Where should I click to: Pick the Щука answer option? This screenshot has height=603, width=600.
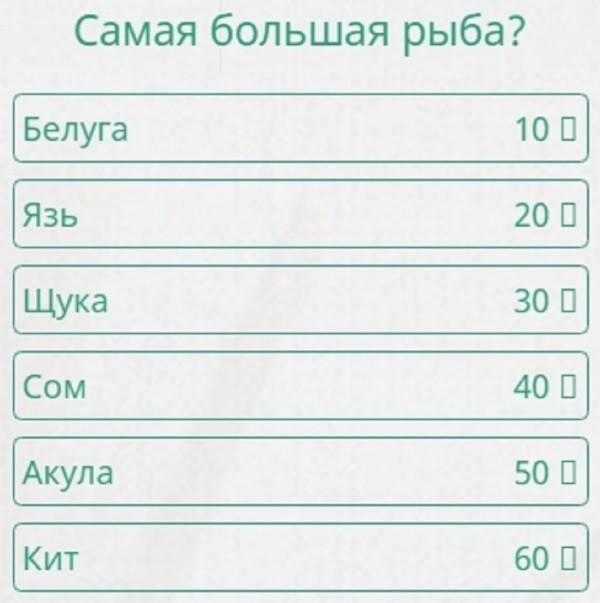(300, 300)
